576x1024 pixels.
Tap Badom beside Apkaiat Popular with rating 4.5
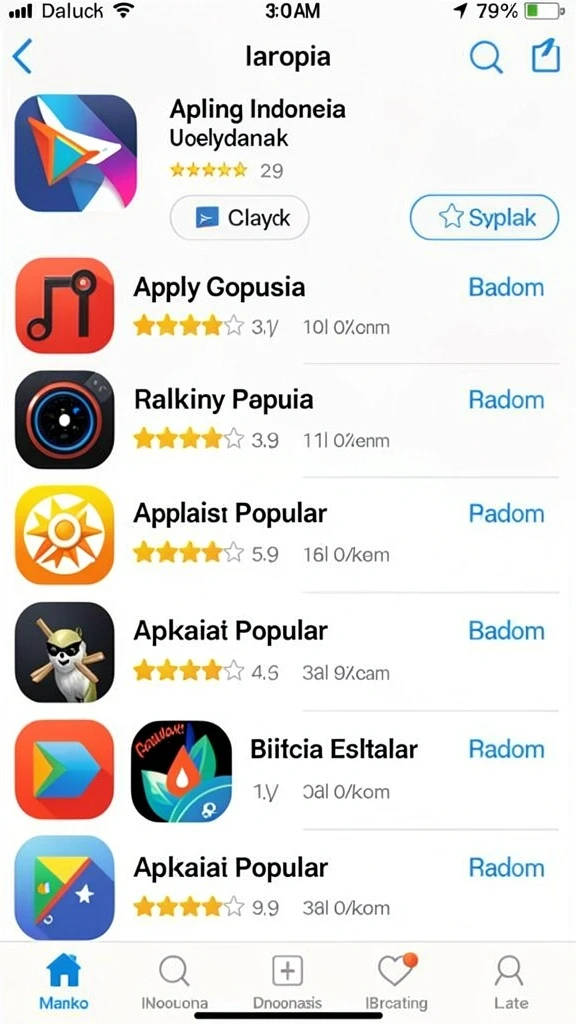[x=506, y=631]
